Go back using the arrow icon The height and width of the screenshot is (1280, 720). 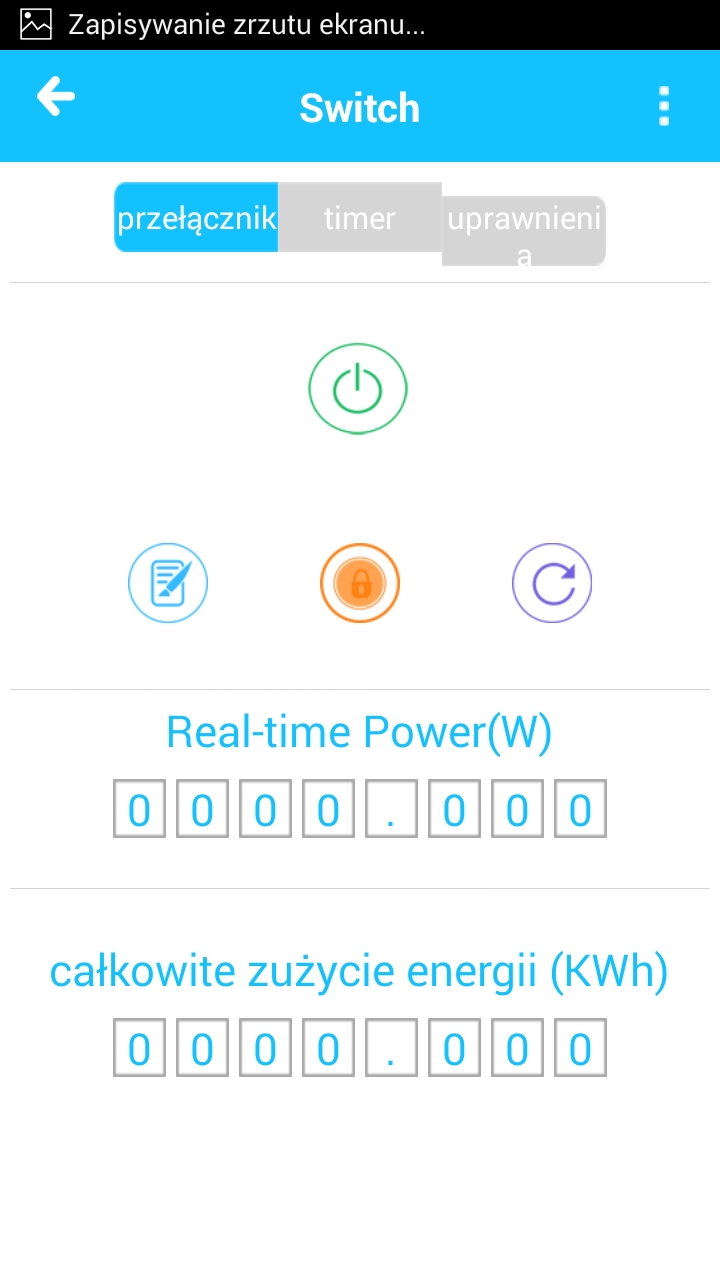coord(56,97)
